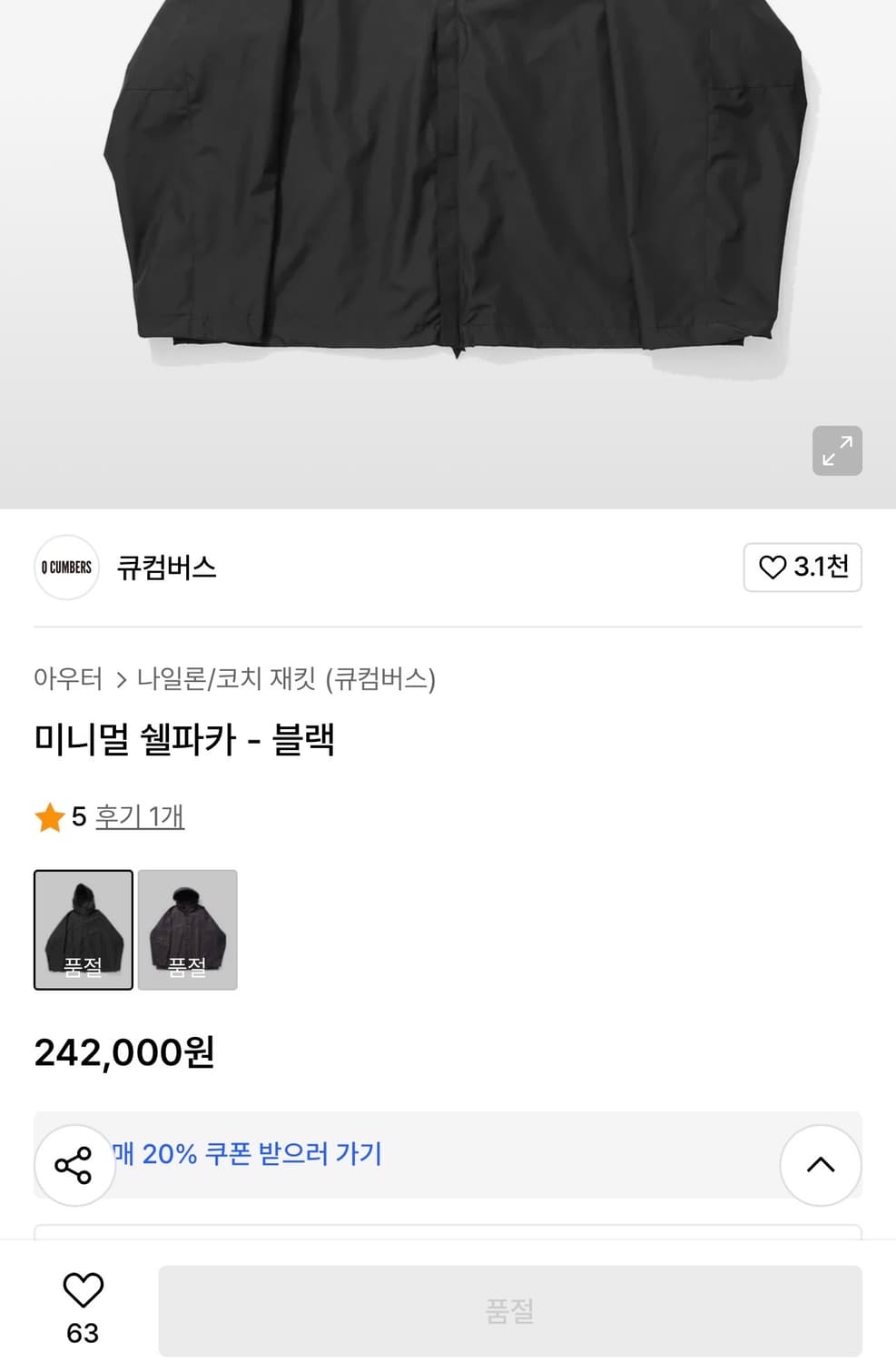Click the coupon banner arrow area

[245, 1154]
